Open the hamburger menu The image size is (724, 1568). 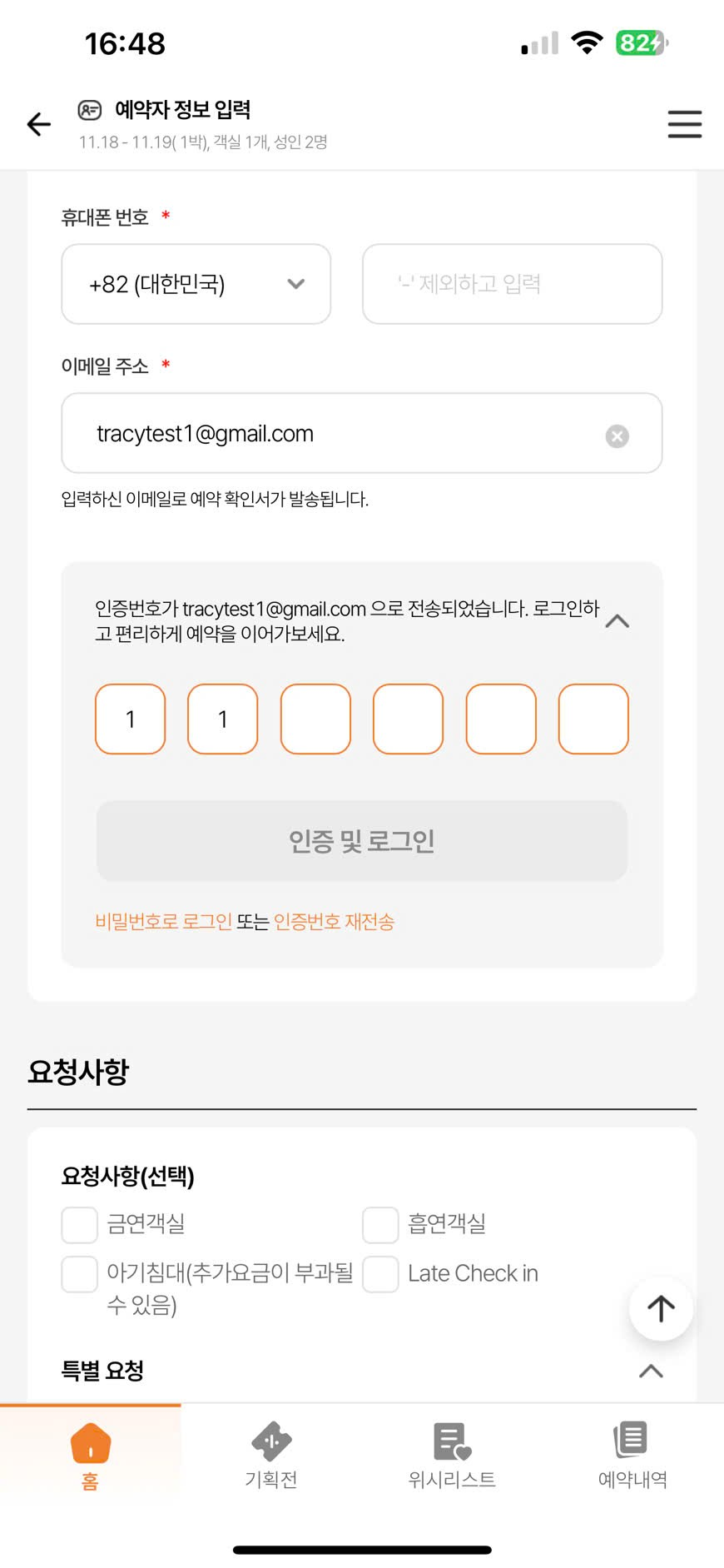(684, 124)
